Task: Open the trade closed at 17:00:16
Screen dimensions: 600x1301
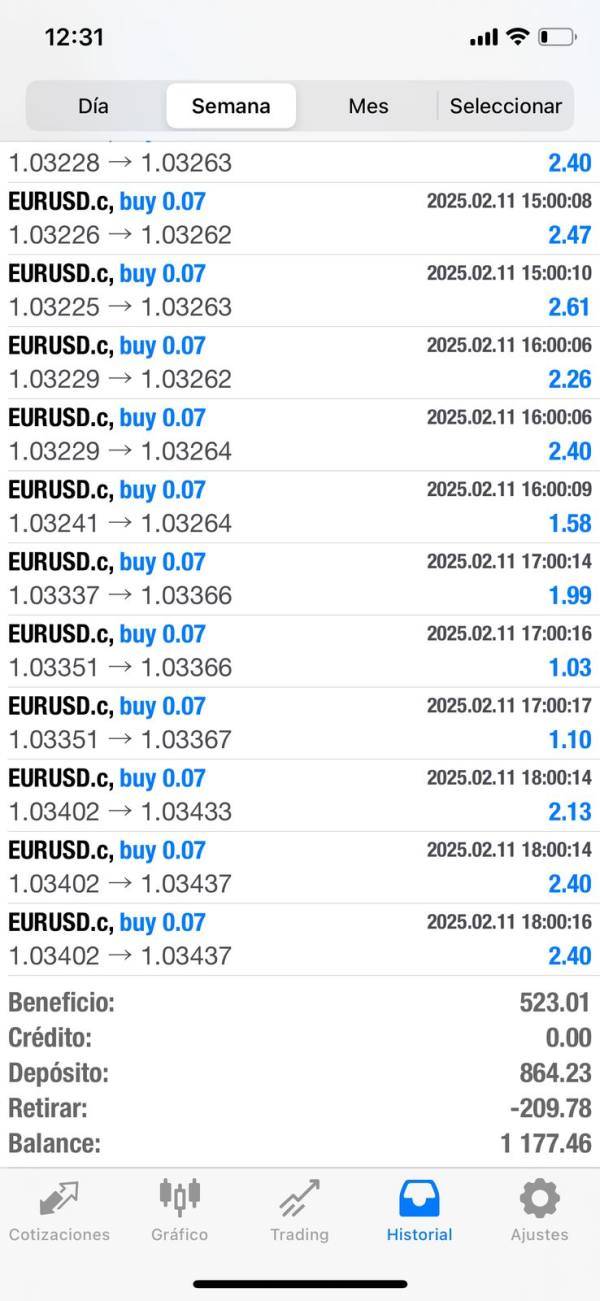Action: pos(300,650)
